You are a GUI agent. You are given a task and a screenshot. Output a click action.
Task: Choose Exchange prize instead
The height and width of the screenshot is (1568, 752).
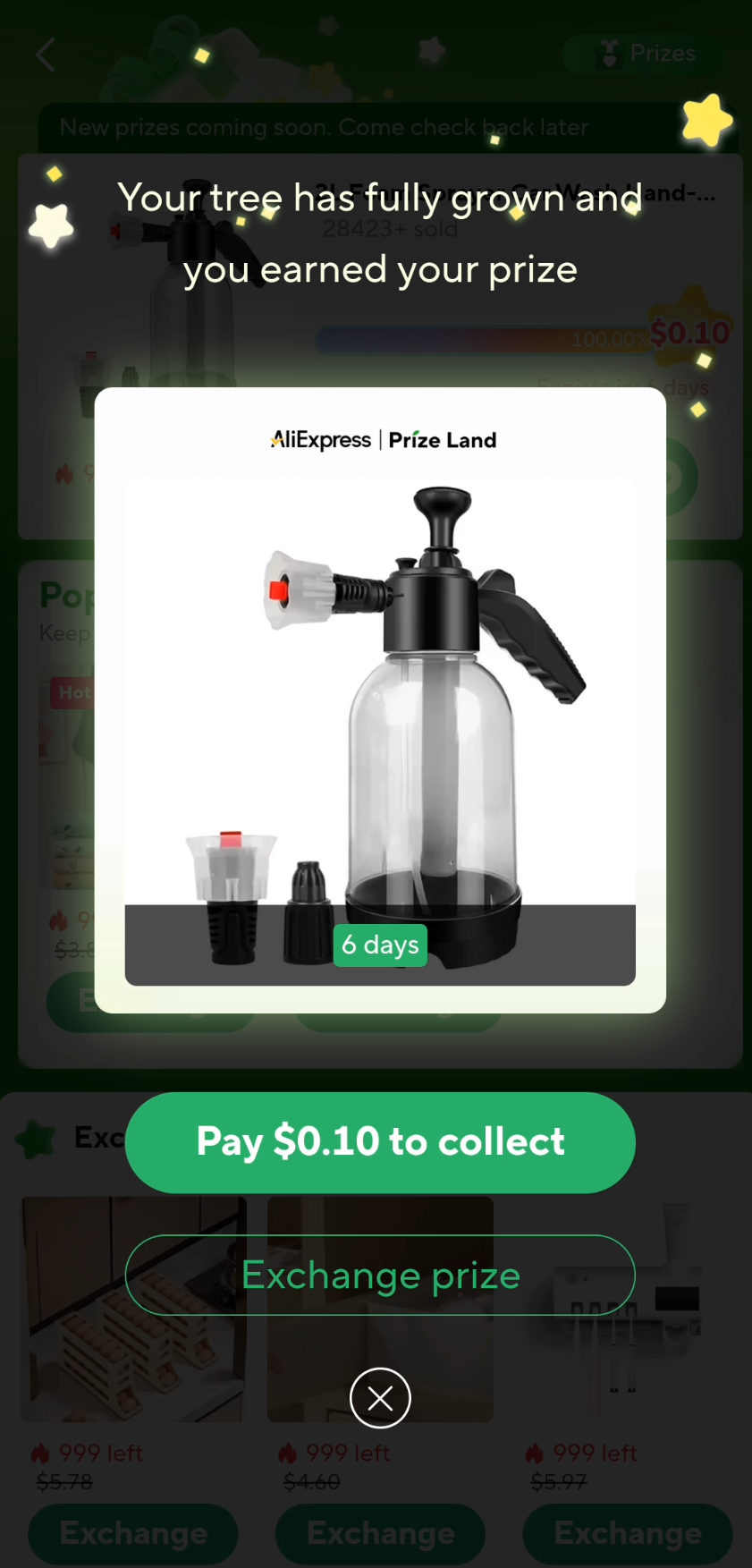380,1275
